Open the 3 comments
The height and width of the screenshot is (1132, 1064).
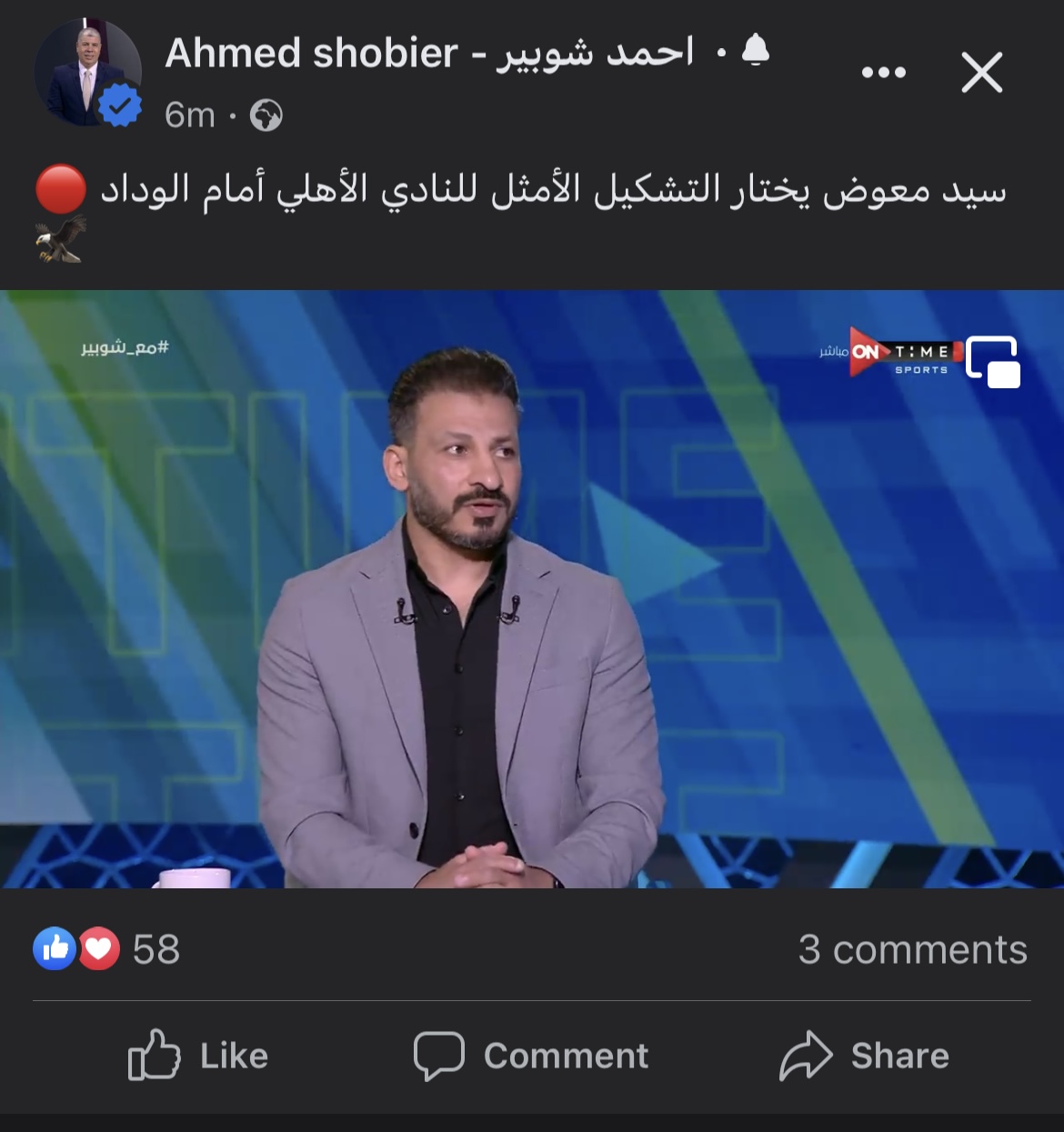point(912,949)
